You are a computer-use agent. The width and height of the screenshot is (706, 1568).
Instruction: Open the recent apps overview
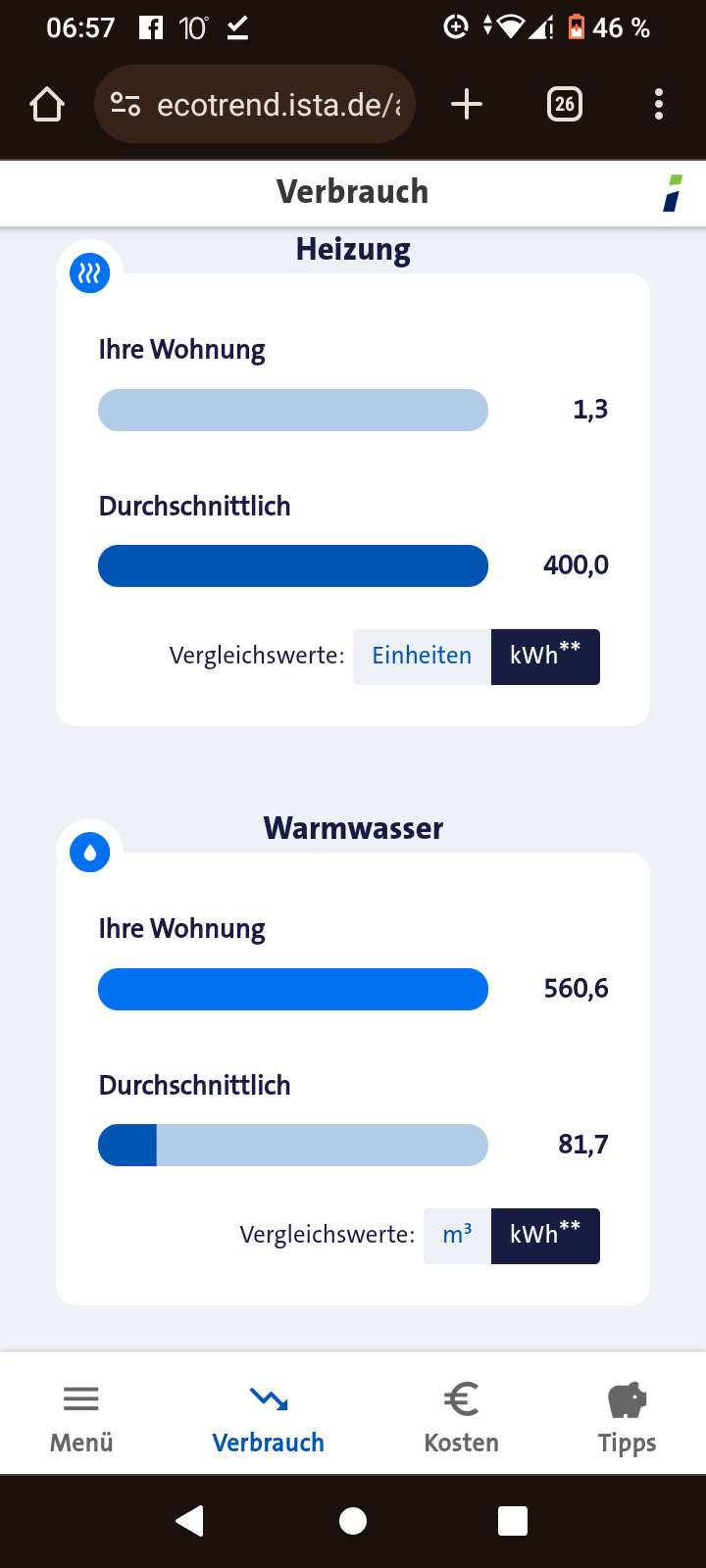pyautogui.click(x=513, y=1521)
